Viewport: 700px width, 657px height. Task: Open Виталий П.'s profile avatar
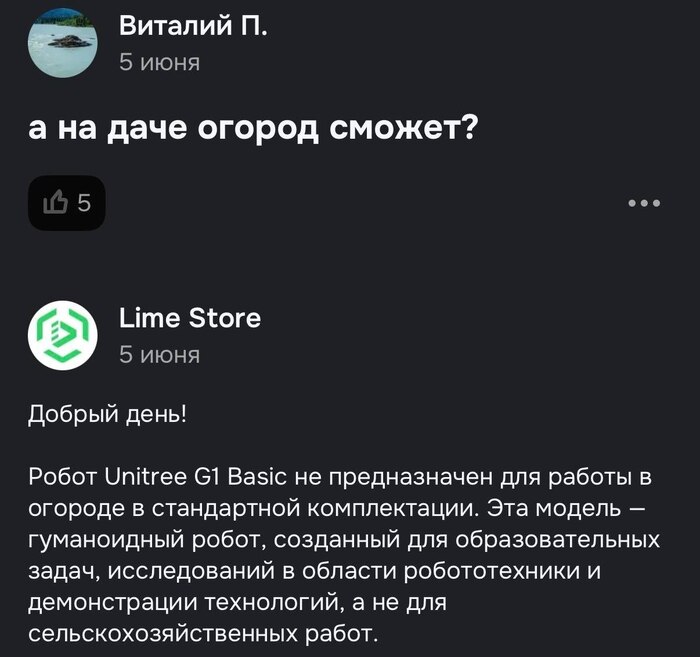click(x=62, y=43)
